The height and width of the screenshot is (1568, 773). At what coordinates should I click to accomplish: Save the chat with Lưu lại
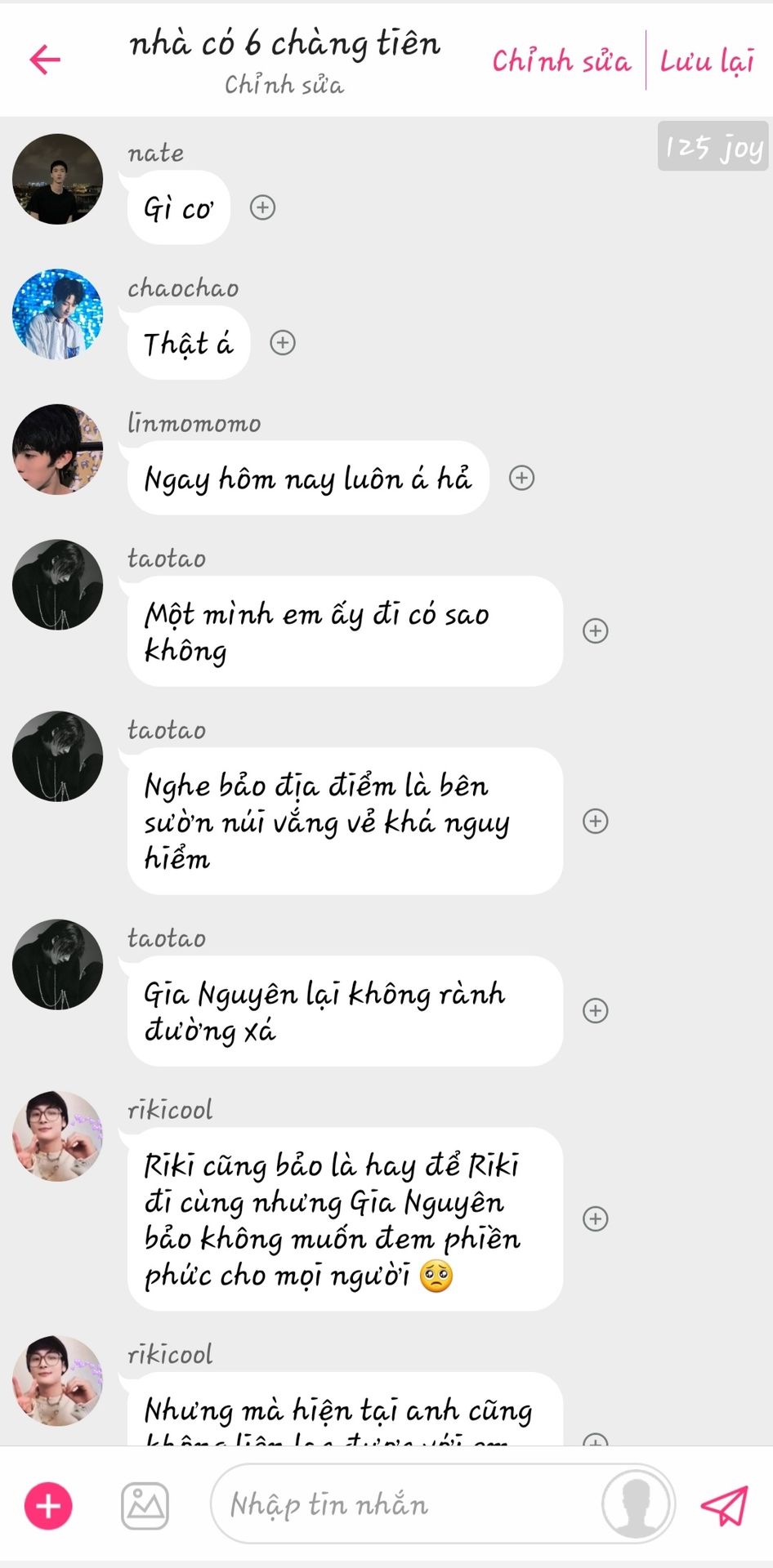click(x=707, y=61)
